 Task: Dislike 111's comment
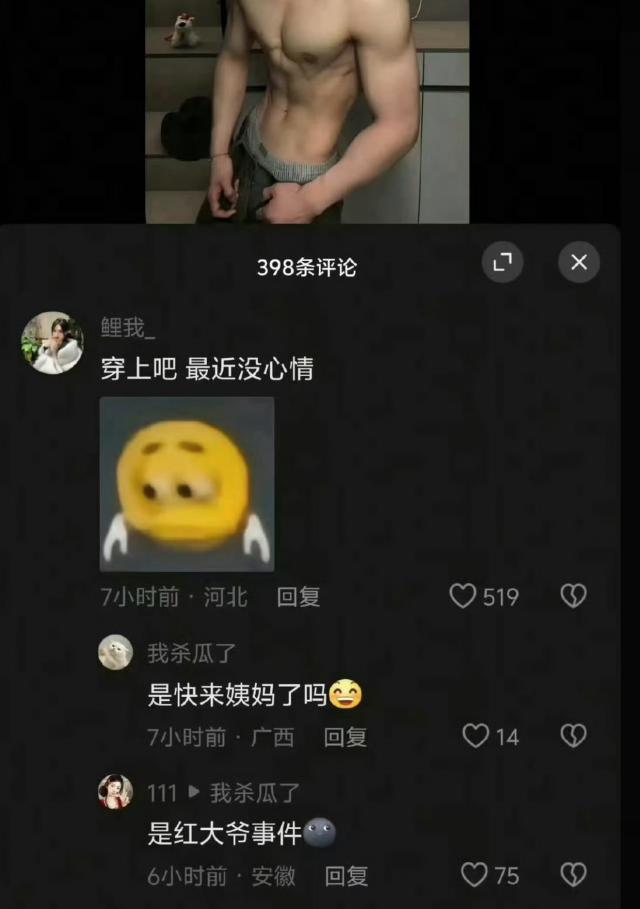572,876
